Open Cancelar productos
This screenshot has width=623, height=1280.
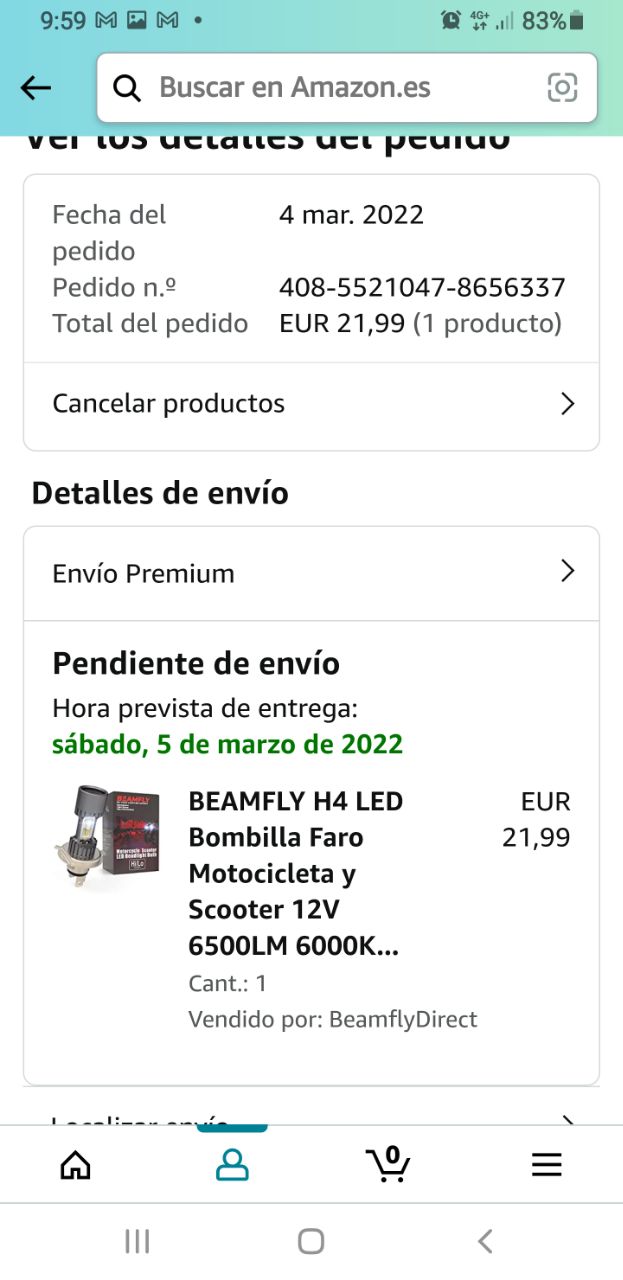pos(311,404)
